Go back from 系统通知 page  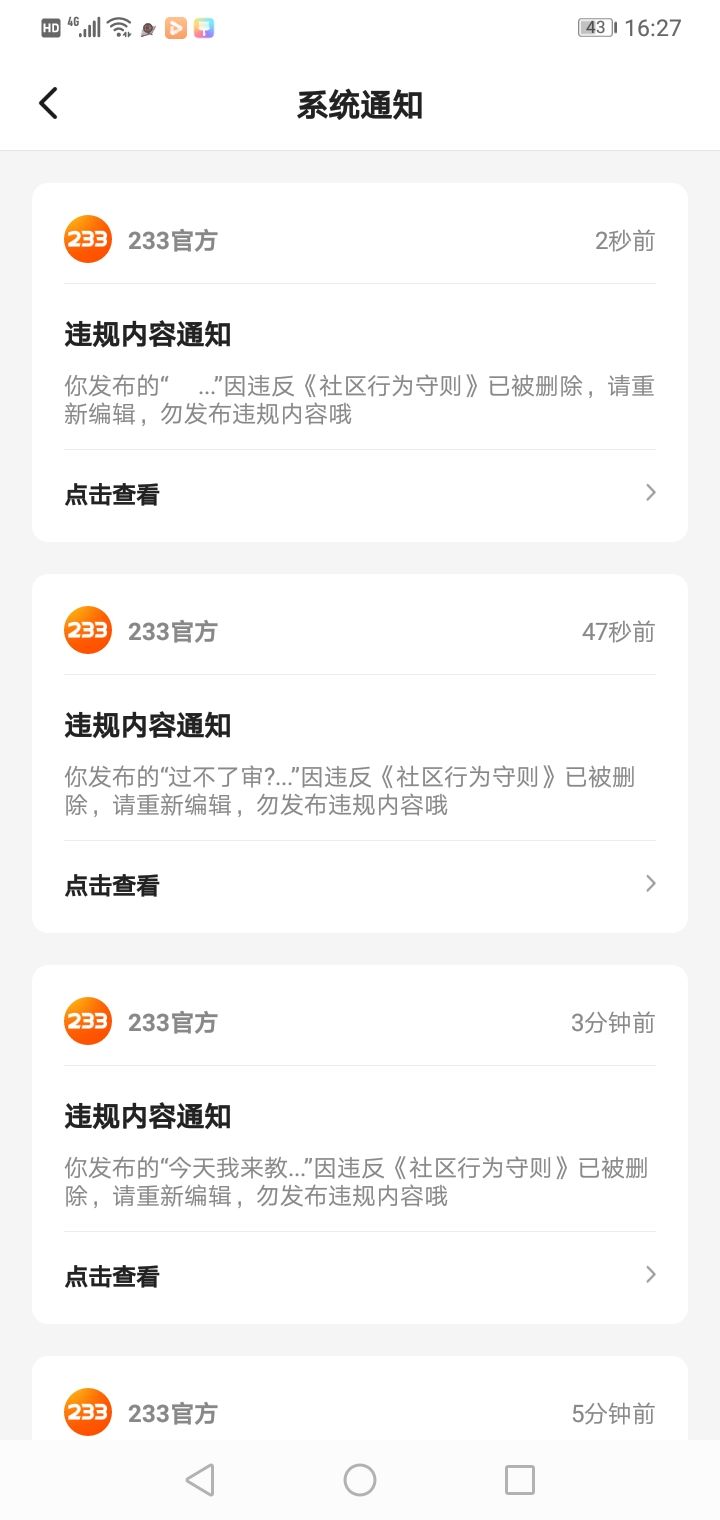tap(48, 103)
